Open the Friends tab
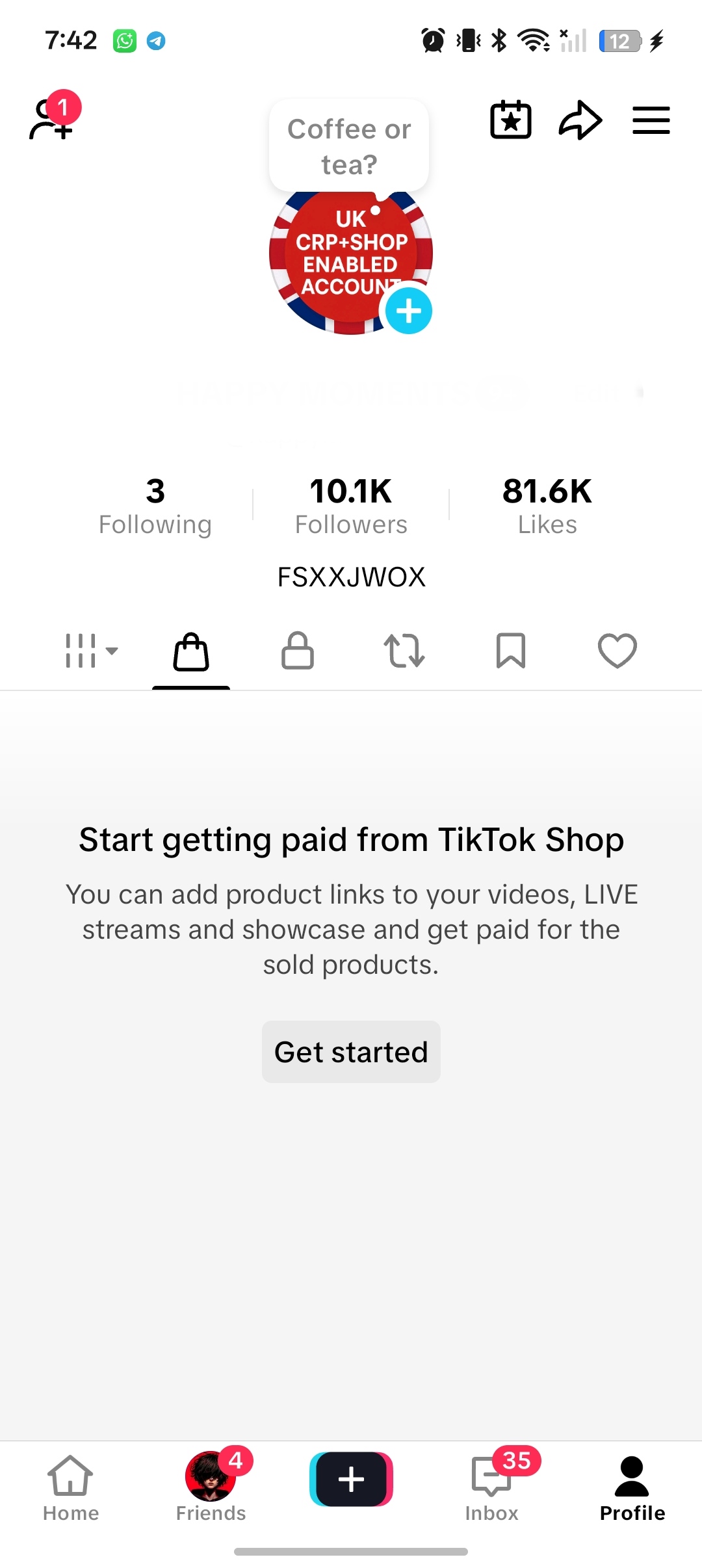 tap(211, 1489)
